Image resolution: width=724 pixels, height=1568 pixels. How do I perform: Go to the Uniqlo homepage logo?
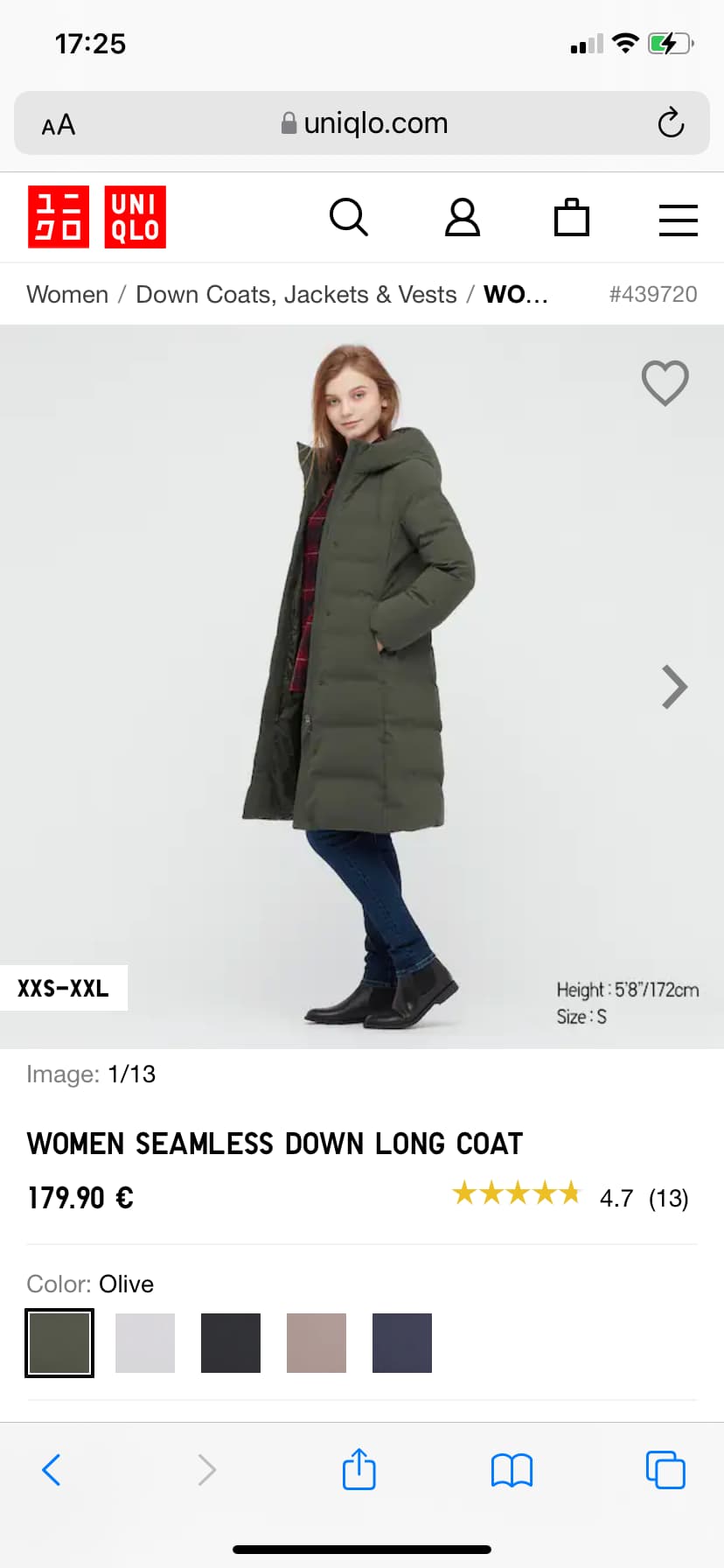point(97,217)
